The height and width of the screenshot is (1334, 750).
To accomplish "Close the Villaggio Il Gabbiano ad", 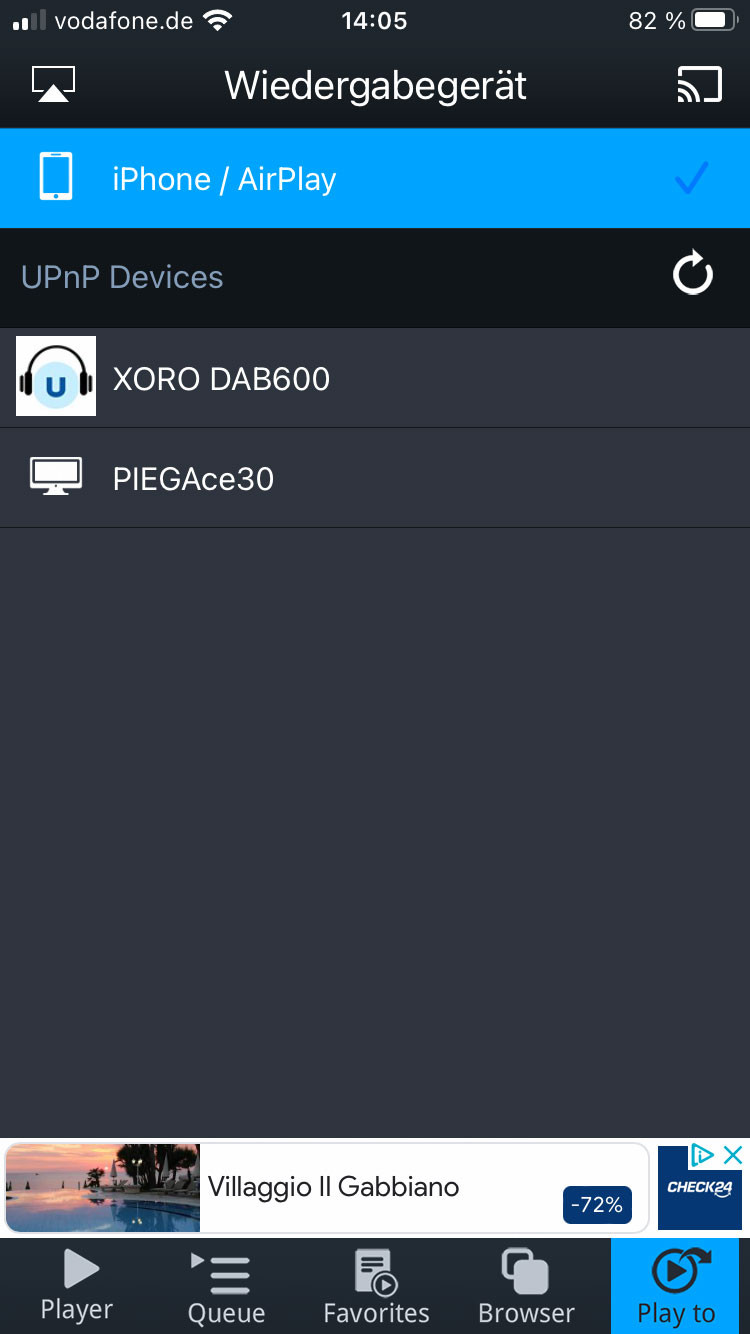I will click(x=733, y=1156).
